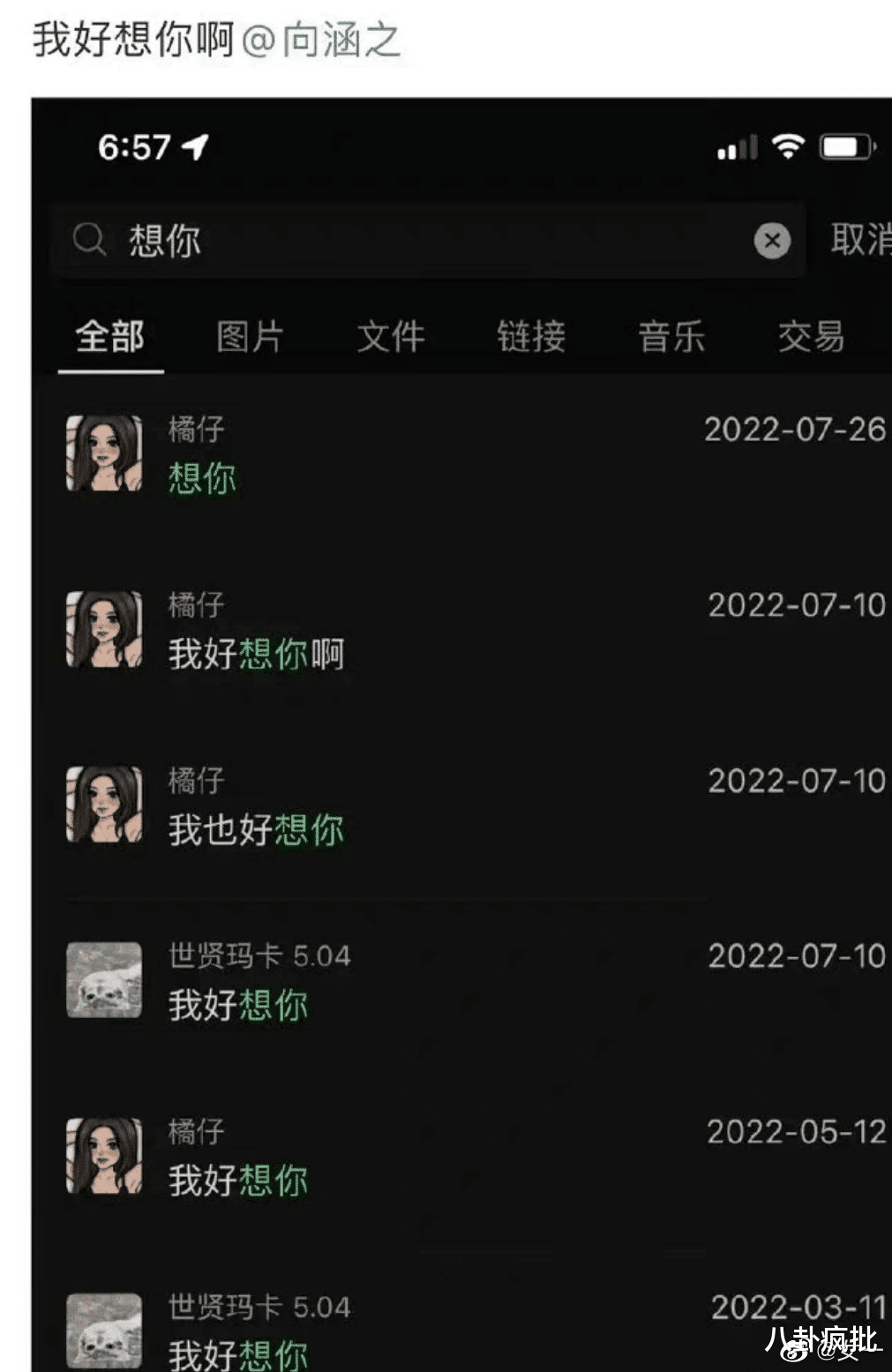Open the 链接 results tab
Screen dimensions: 892x1372
pyautogui.click(x=530, y=338)
